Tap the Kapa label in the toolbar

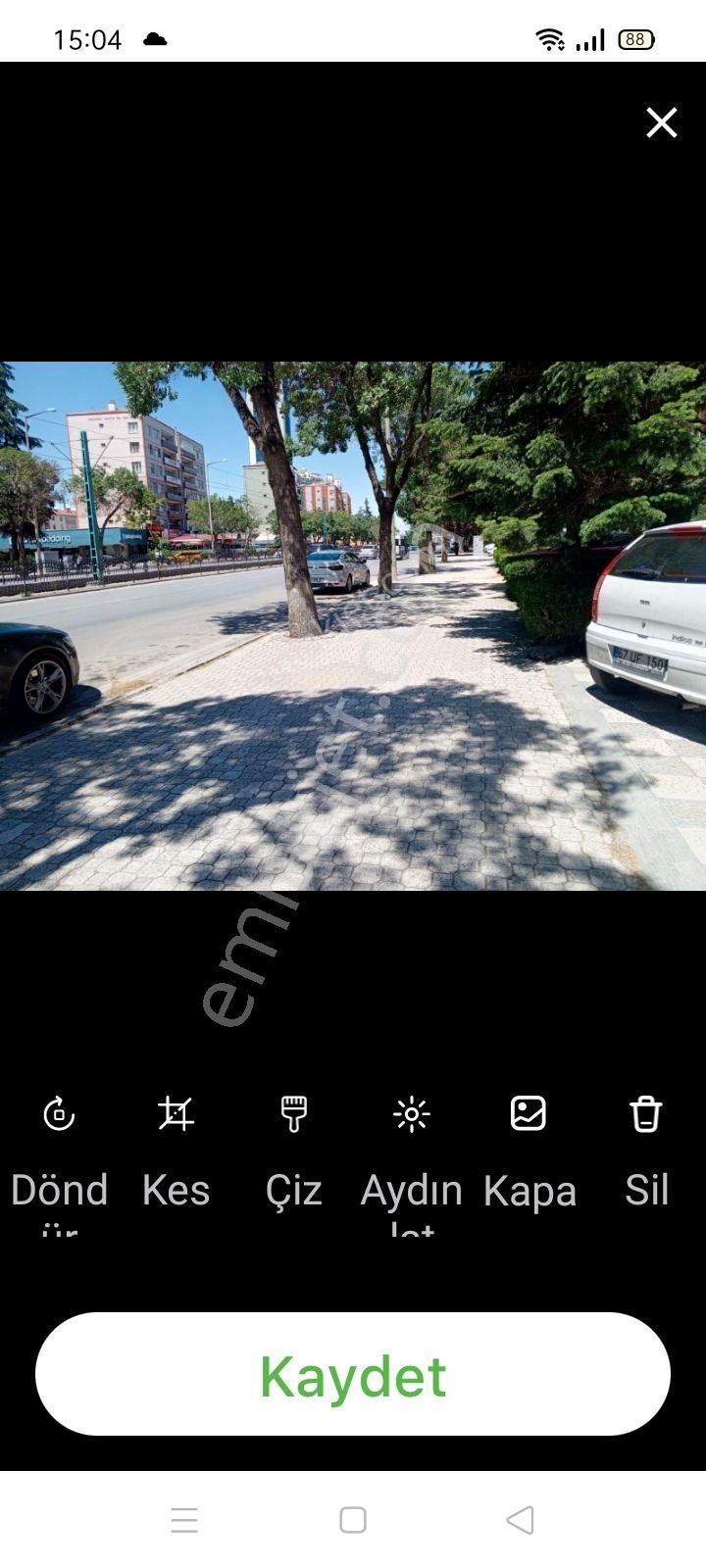click(531, 1191)
